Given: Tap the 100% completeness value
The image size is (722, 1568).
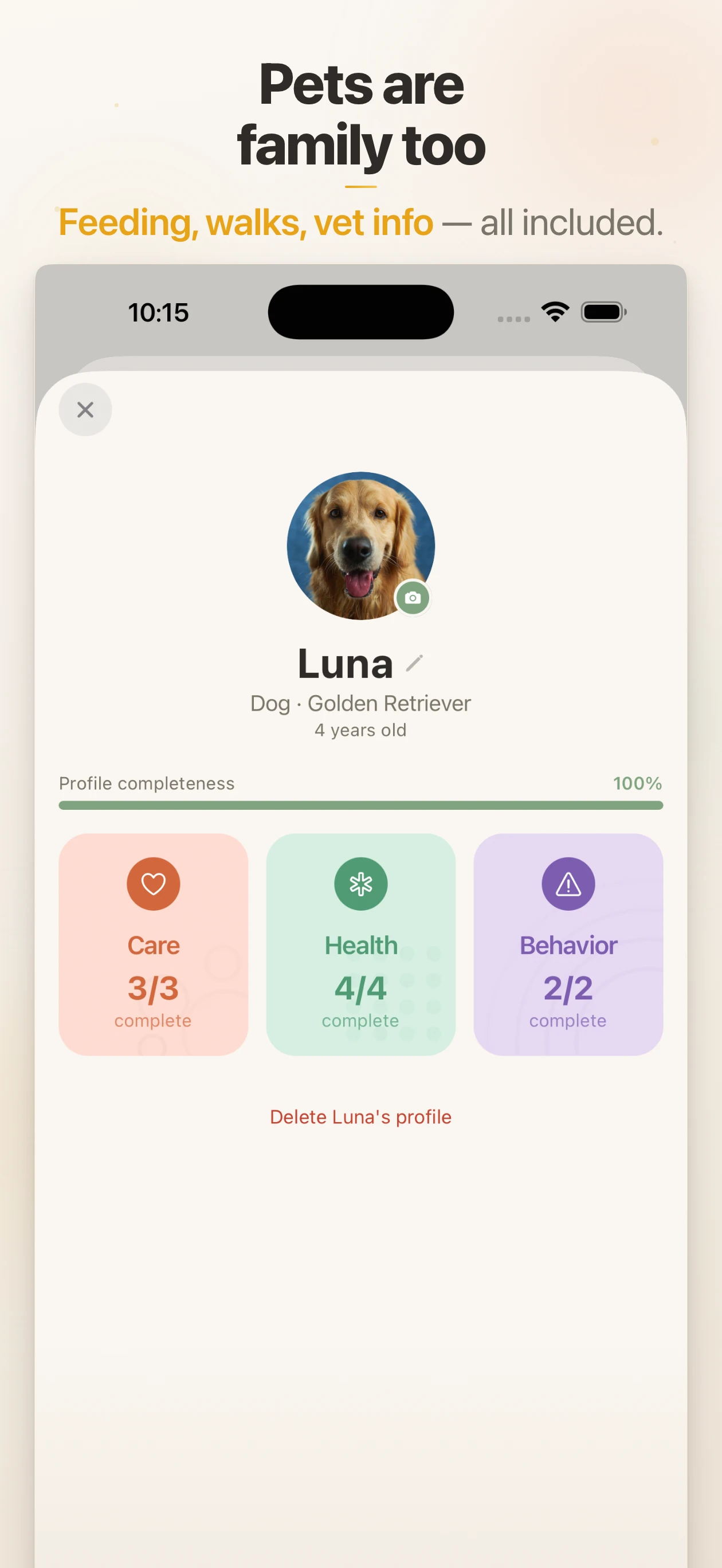Looking at the screenshot, I should coord(637,783).
